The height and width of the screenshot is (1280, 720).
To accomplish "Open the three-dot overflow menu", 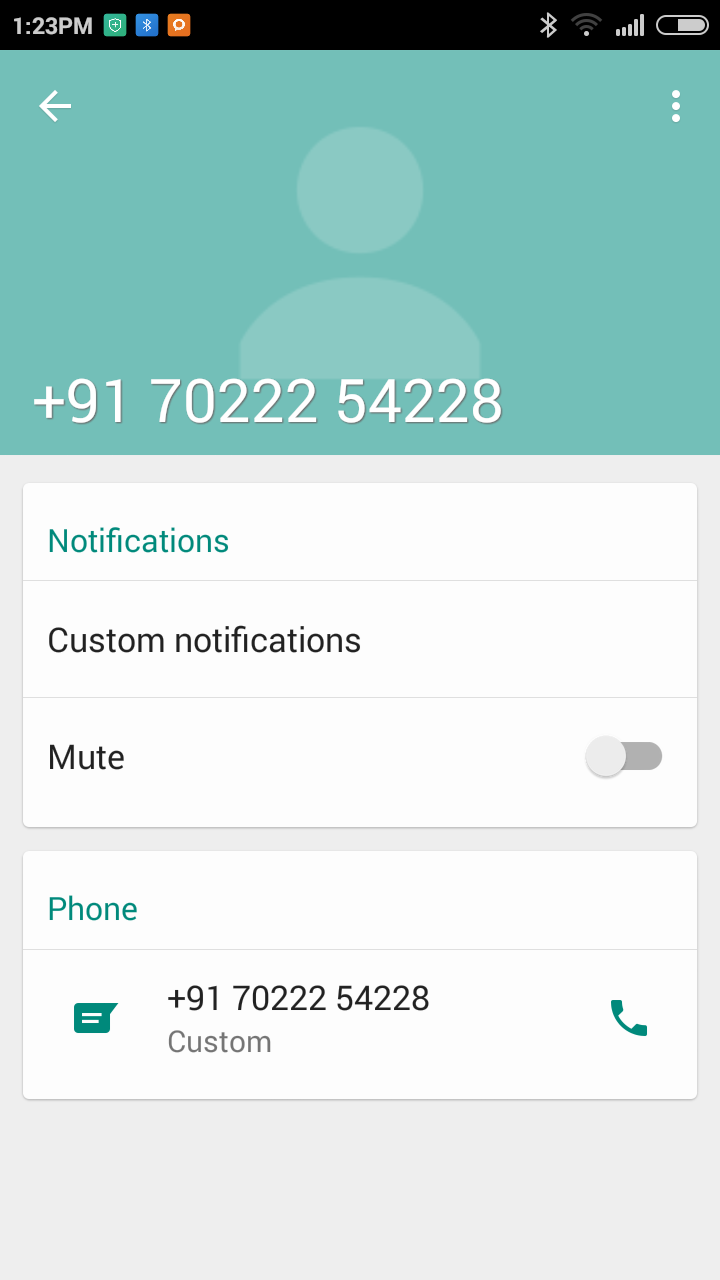I will tap(676, 106).
